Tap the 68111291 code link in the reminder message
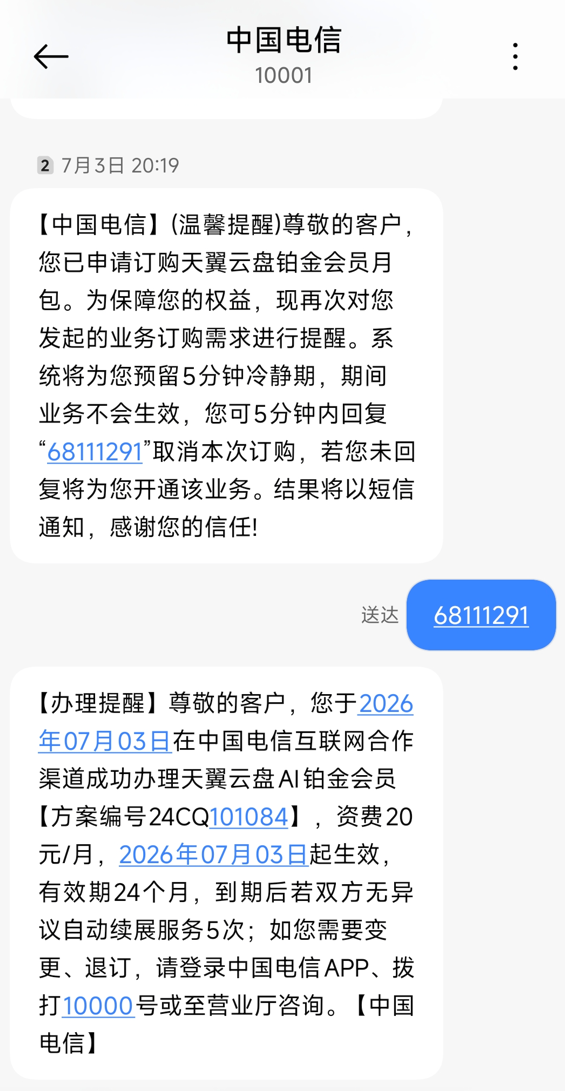Screen dimensions: 565x1091 (x=95, y=452)
